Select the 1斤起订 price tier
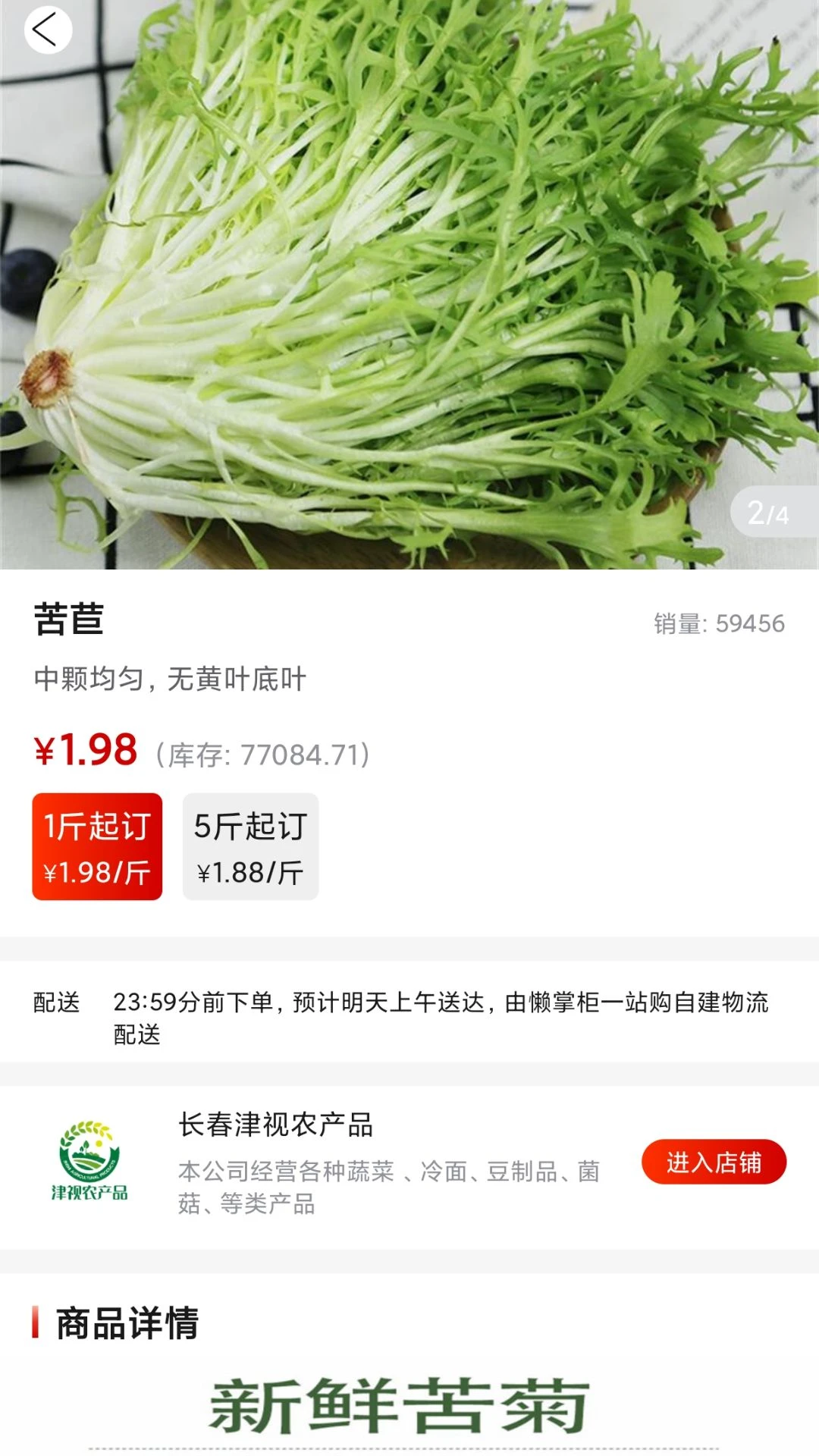 point(96,848)
